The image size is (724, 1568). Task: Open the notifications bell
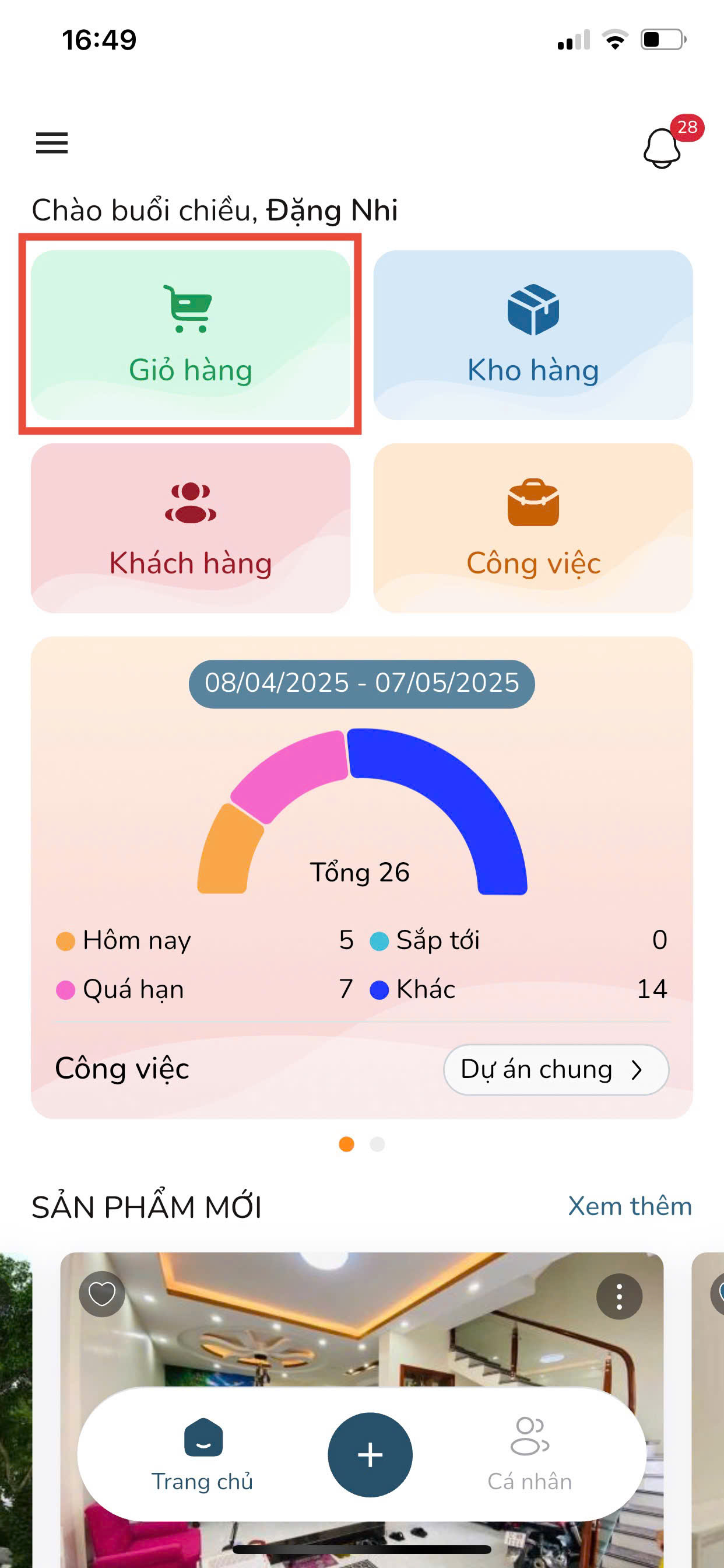(662, 148)
